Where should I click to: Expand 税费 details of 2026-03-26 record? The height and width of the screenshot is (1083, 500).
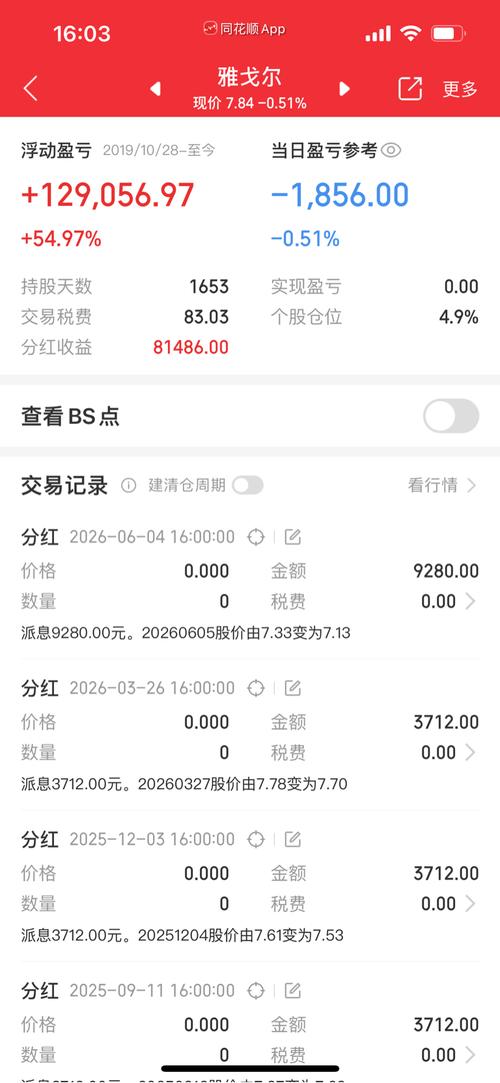pos(470,753)
